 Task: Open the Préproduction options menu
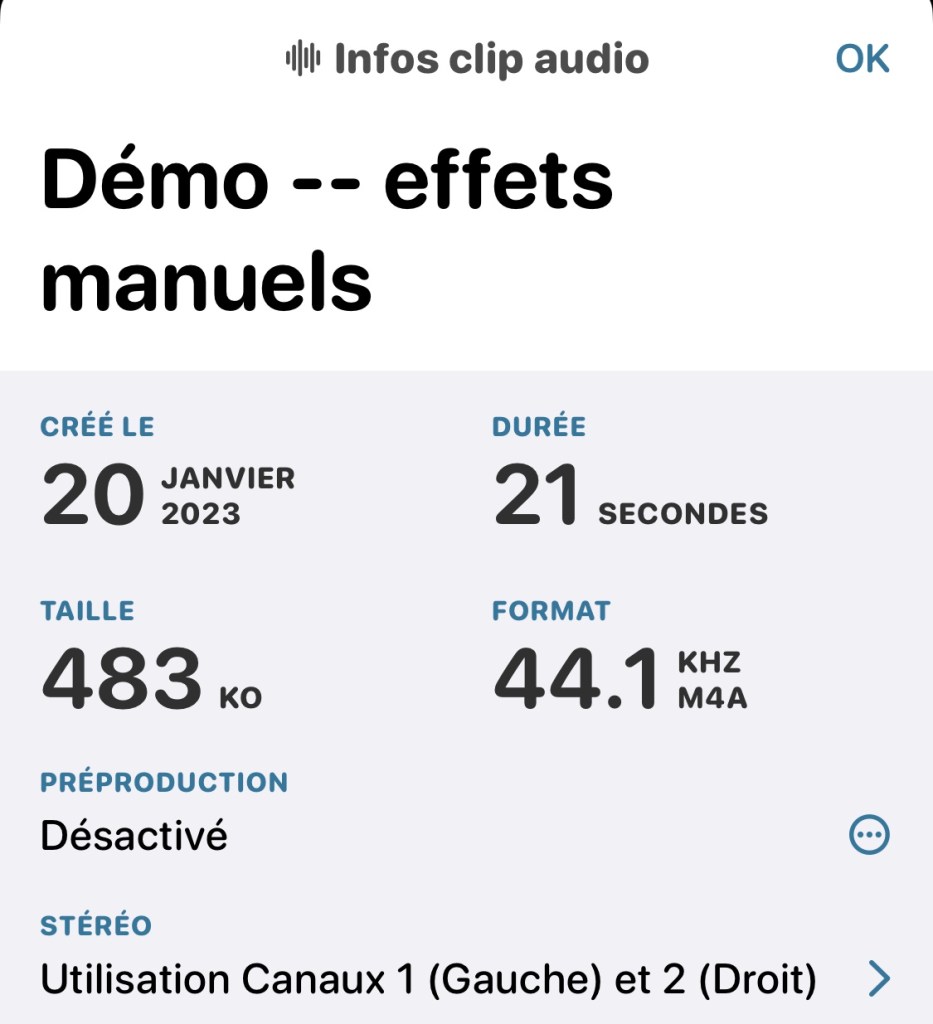pyautogui.click(x=868, y=834)
